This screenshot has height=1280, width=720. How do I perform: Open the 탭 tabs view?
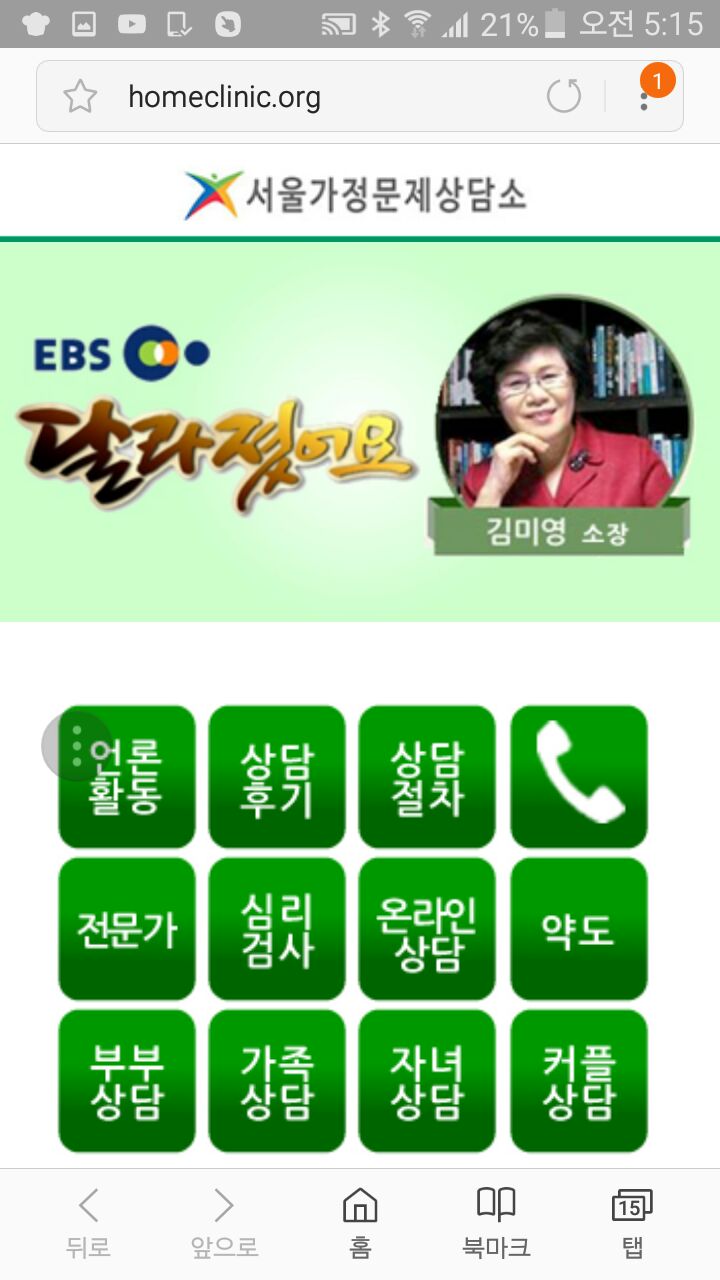click(x=631, y=1222)
